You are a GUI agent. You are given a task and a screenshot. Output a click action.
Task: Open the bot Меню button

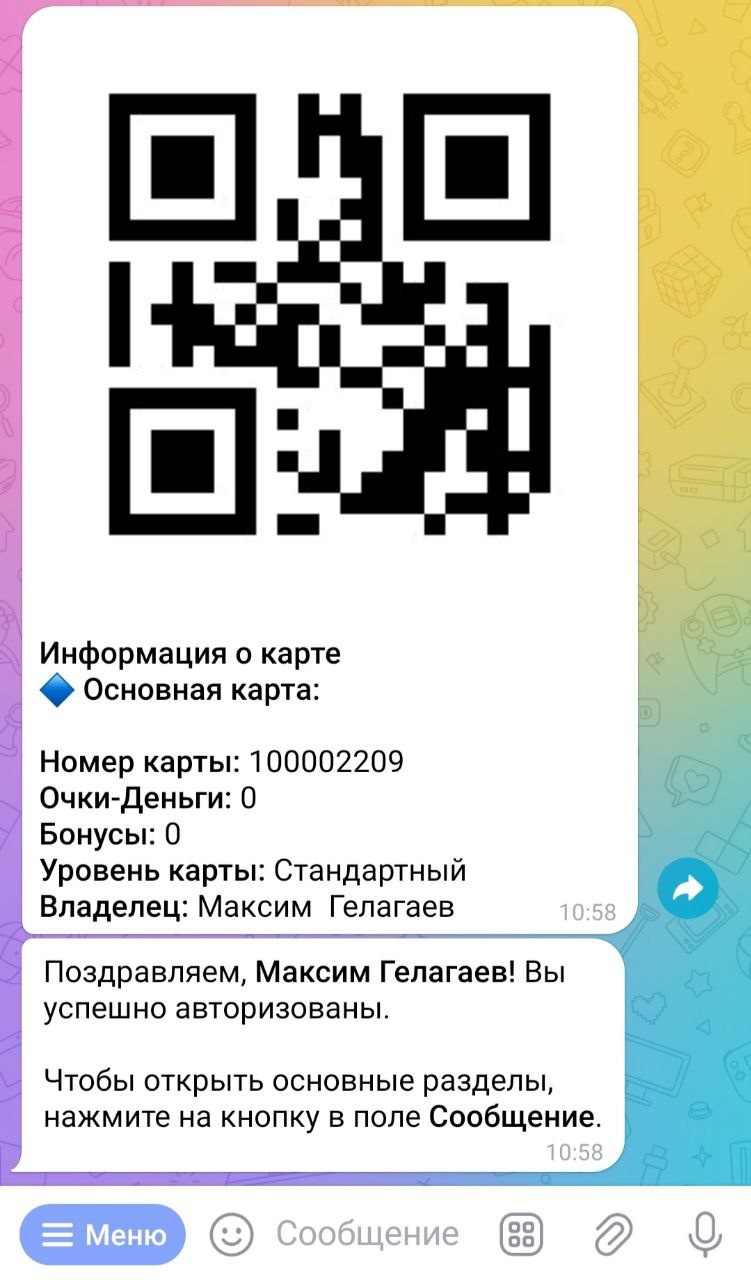coord(103,1235)
